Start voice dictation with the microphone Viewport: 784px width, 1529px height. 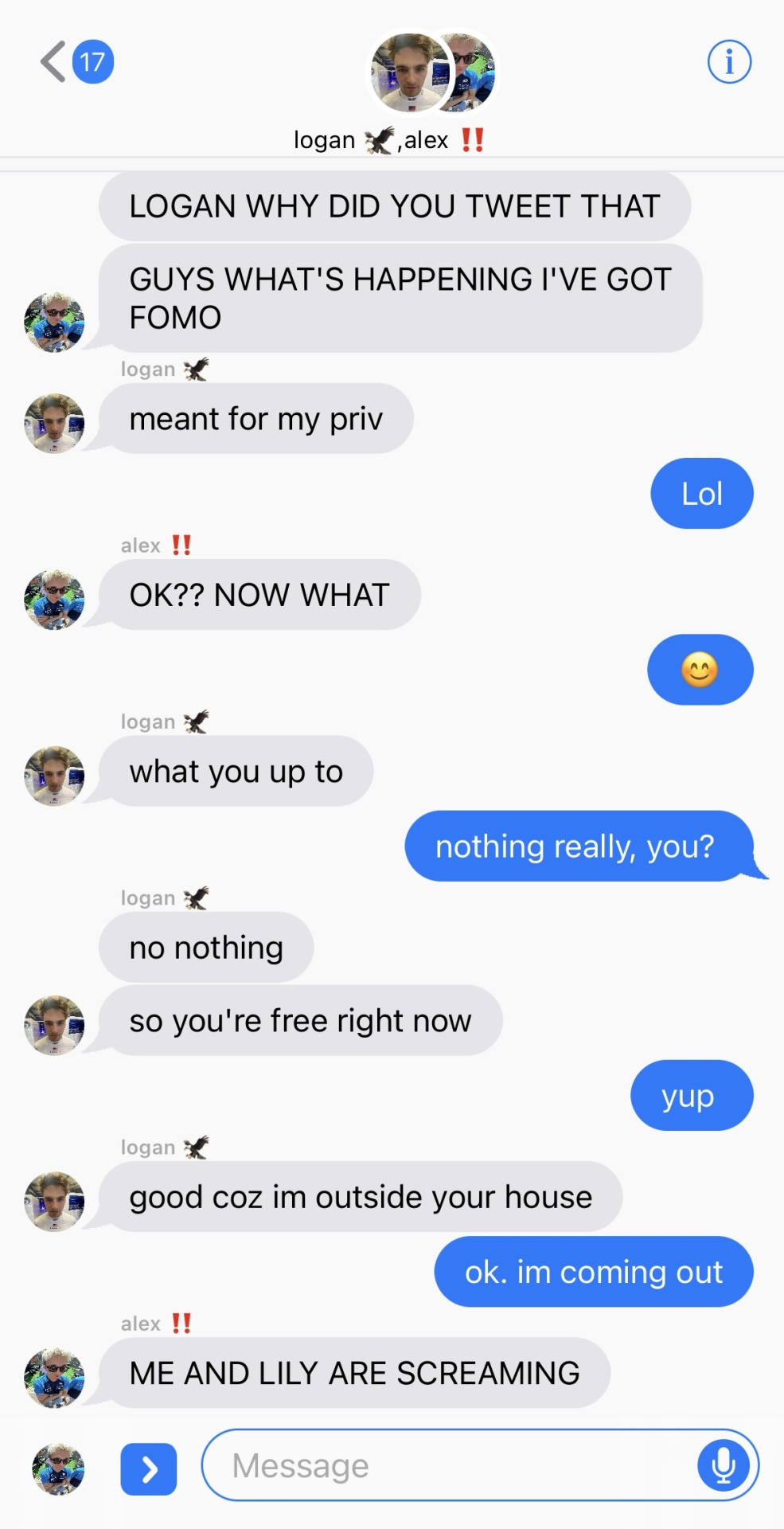[x=723, y=1466]
